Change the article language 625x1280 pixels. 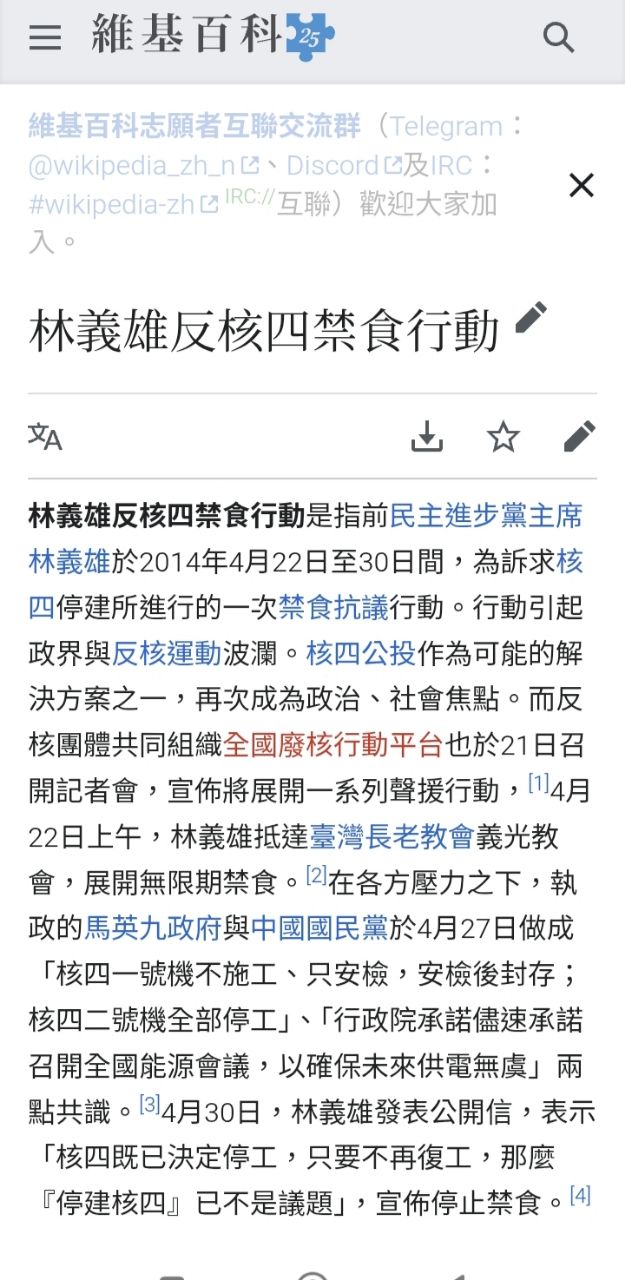pos(45,436)
